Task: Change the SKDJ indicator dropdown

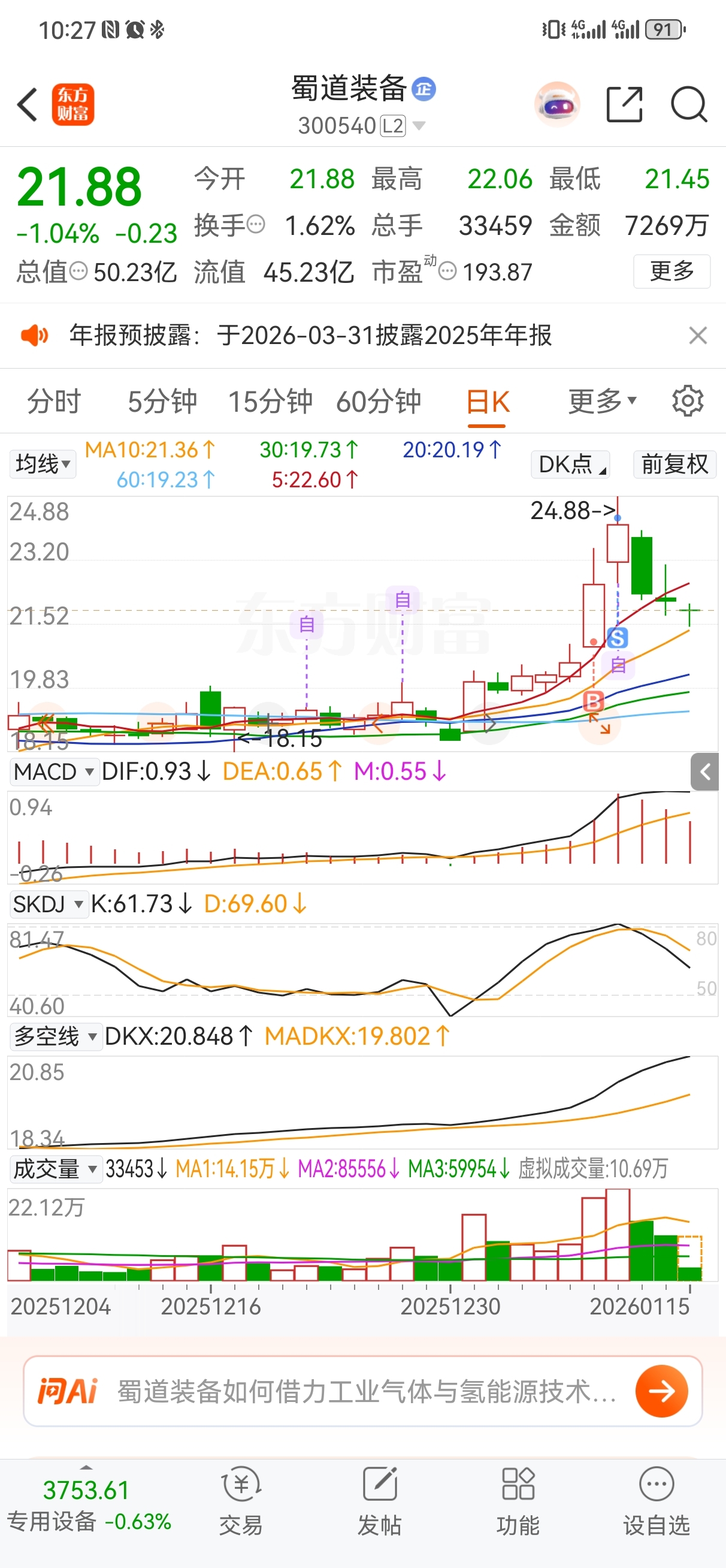Action: pos(48,904)
